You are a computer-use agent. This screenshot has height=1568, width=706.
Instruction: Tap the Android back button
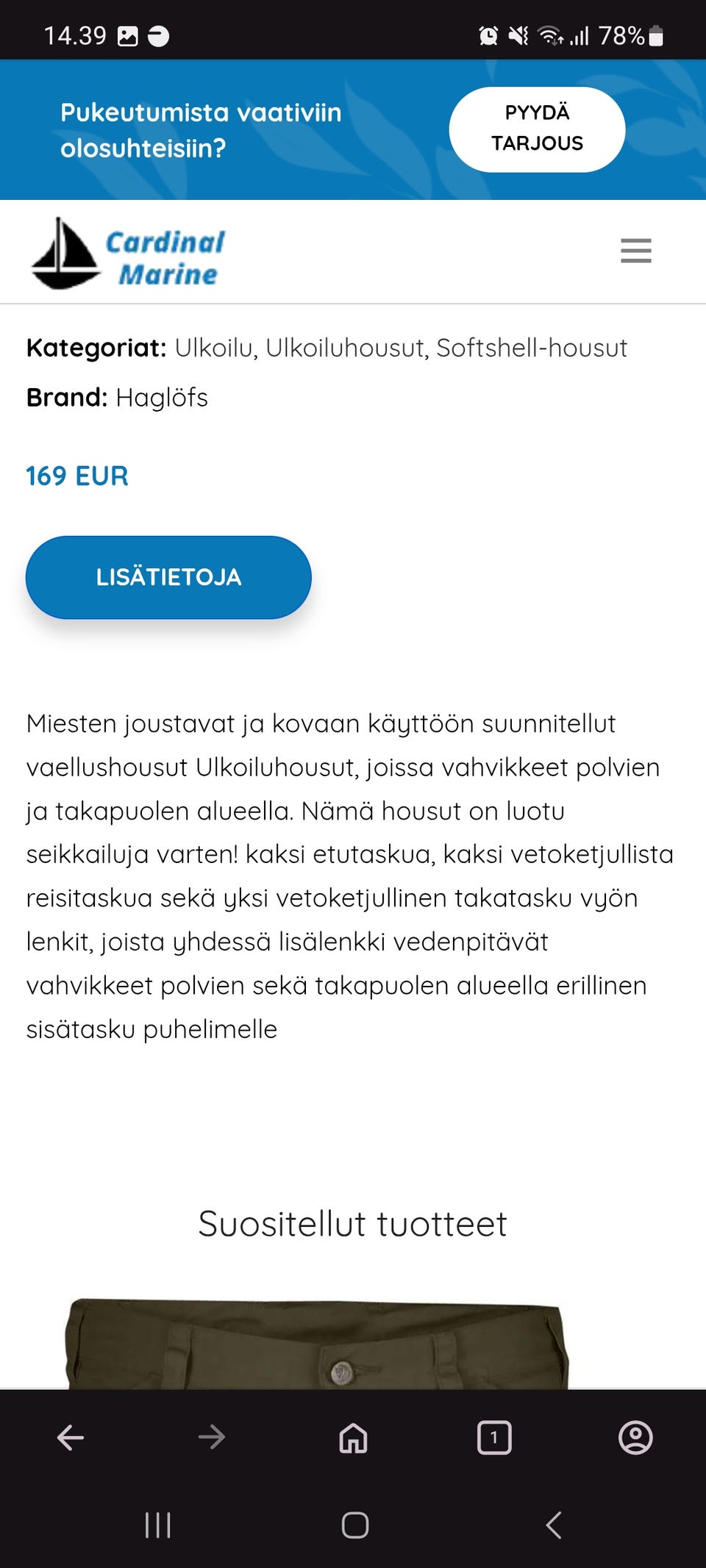click(x=555, y=1527)
